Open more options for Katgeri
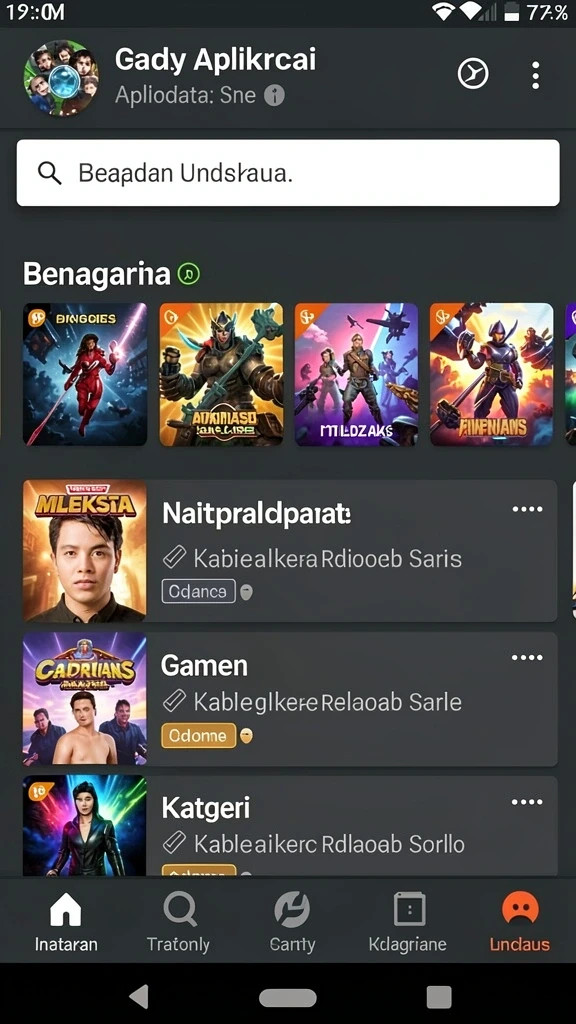The height and width of the screenshot is (1024, 576). (527, 802)
